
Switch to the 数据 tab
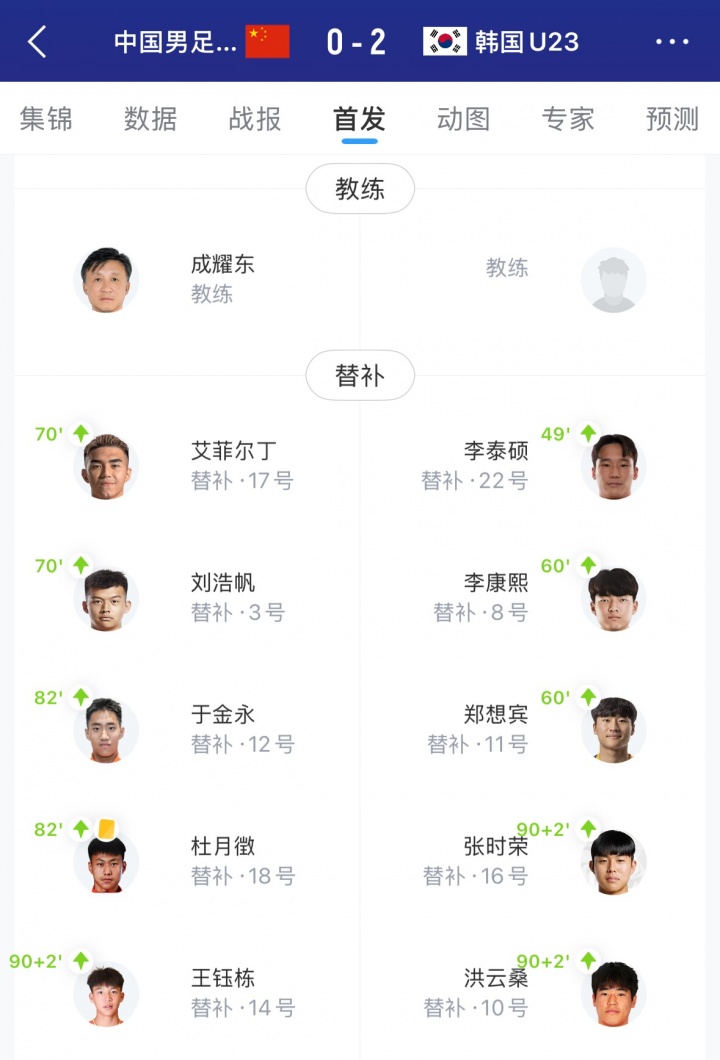(150, 119)
